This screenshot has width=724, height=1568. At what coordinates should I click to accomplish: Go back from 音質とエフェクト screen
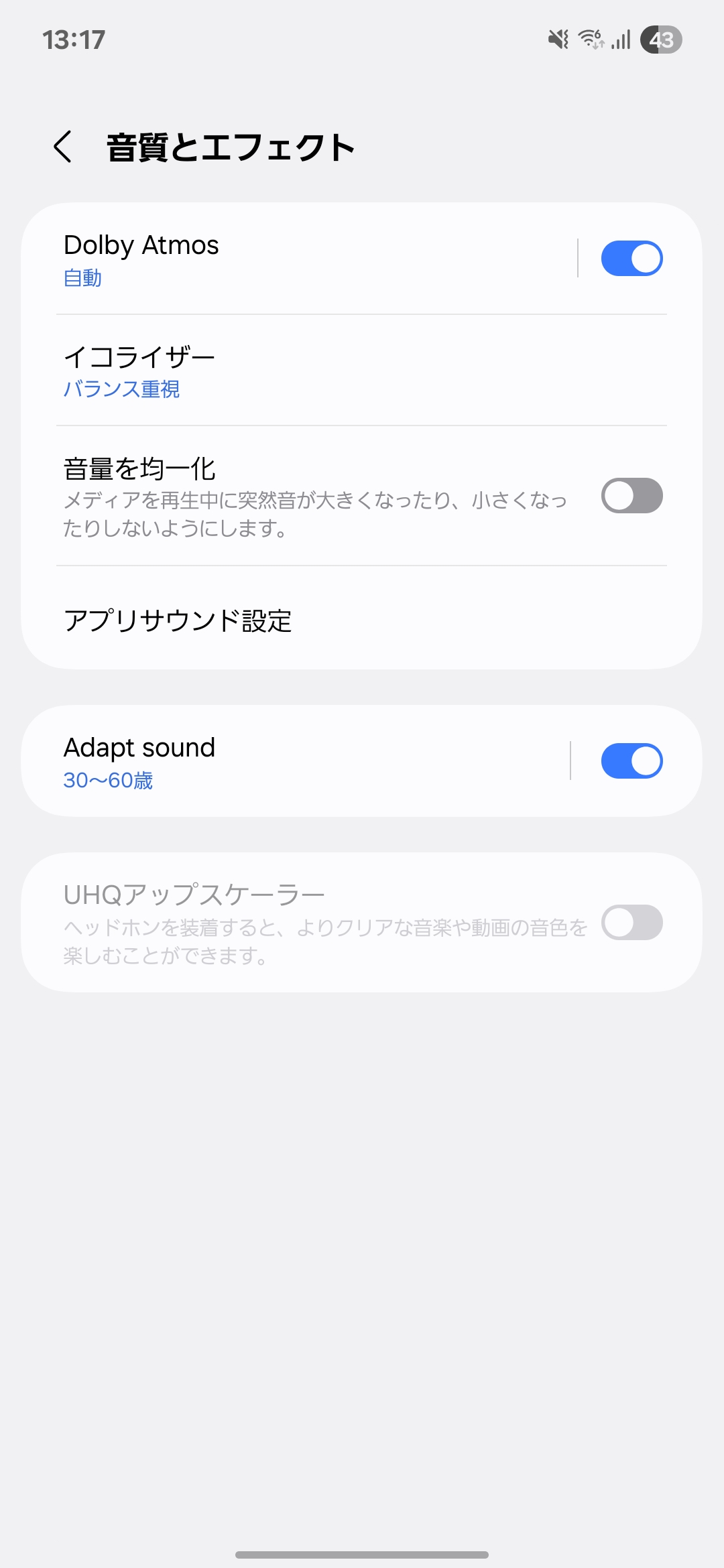pos(63,147)
